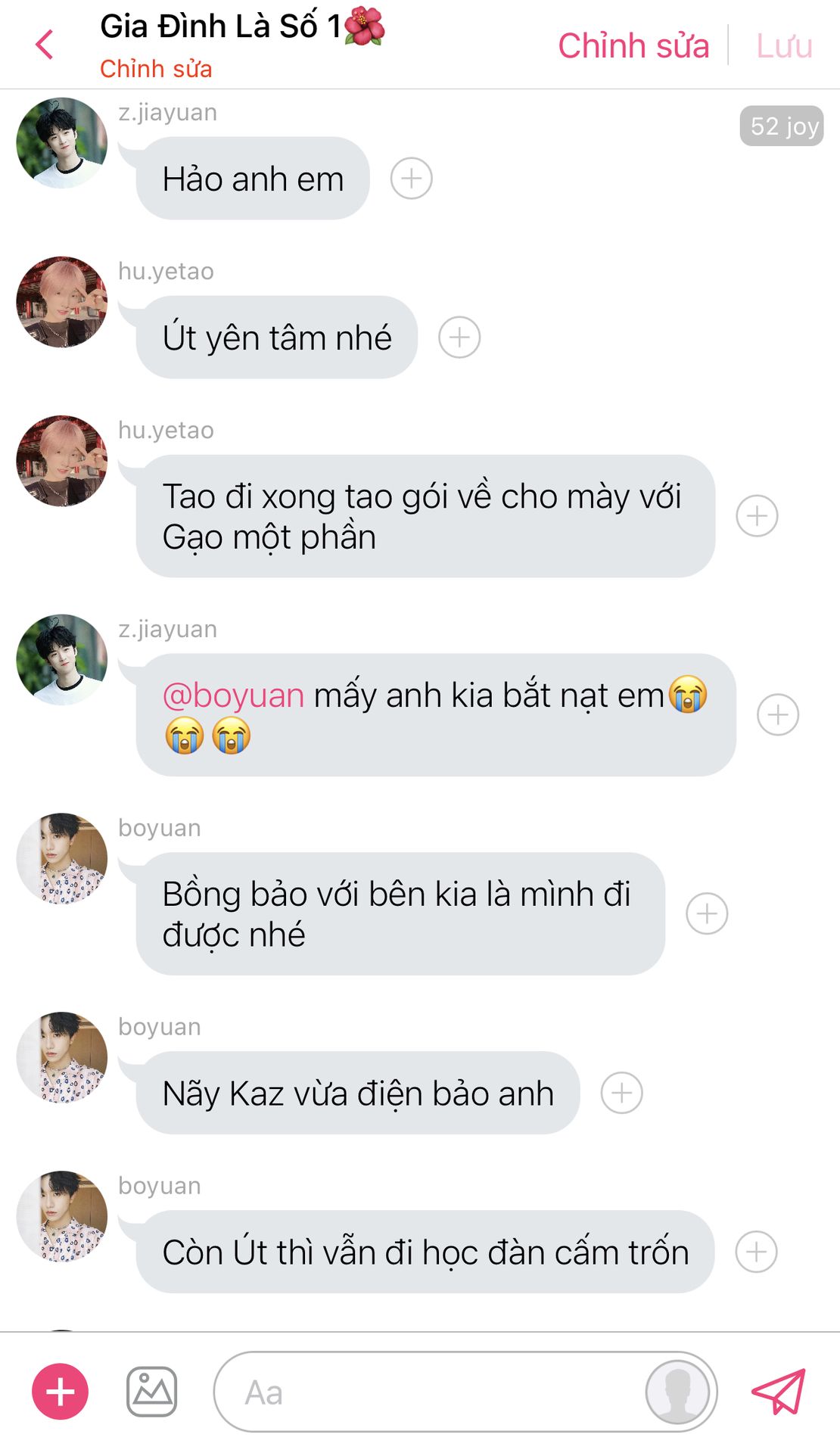
Task: Tap the @boyuan mention in the message
Action: click(x=233, y=695)
